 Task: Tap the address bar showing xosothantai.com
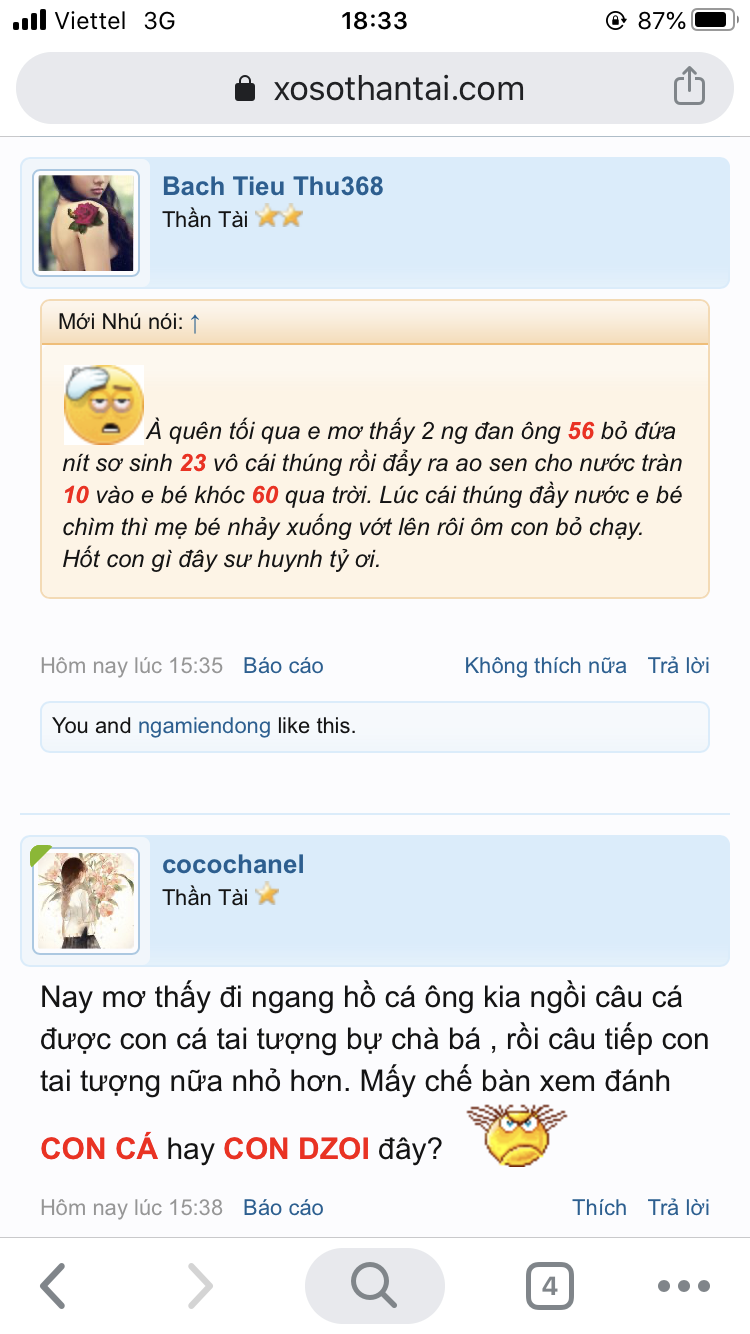[400, 88]
